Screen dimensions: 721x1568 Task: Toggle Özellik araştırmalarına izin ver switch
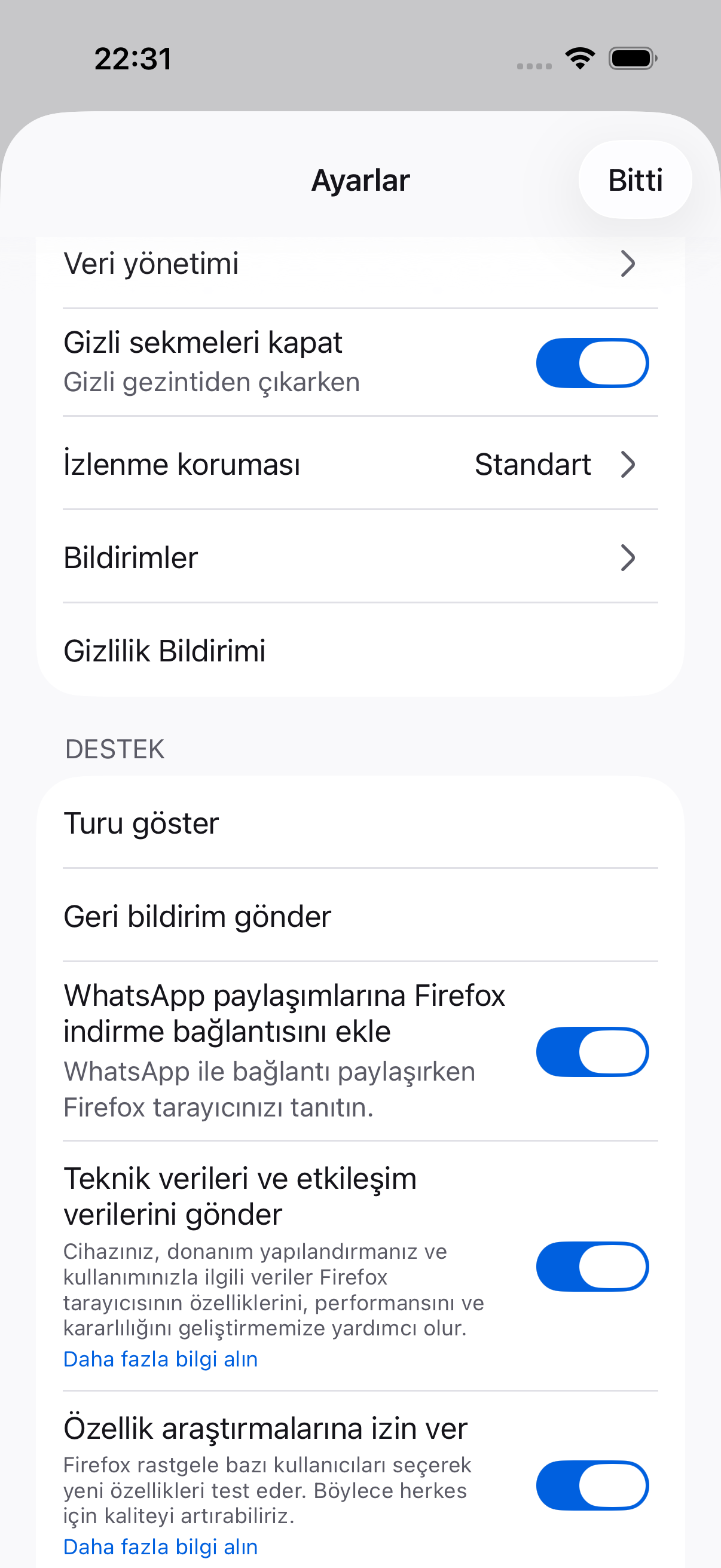[592, 1485]
